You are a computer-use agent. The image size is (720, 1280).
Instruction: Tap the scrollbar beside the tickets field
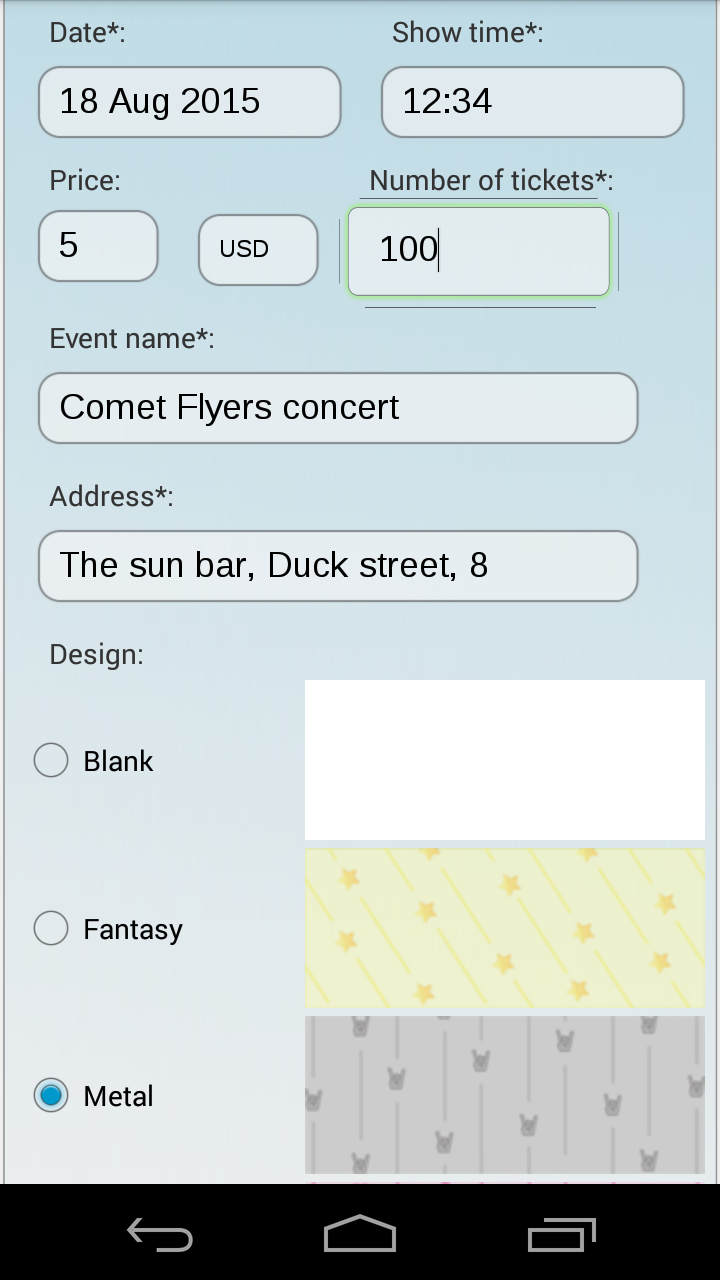(620, 251)
